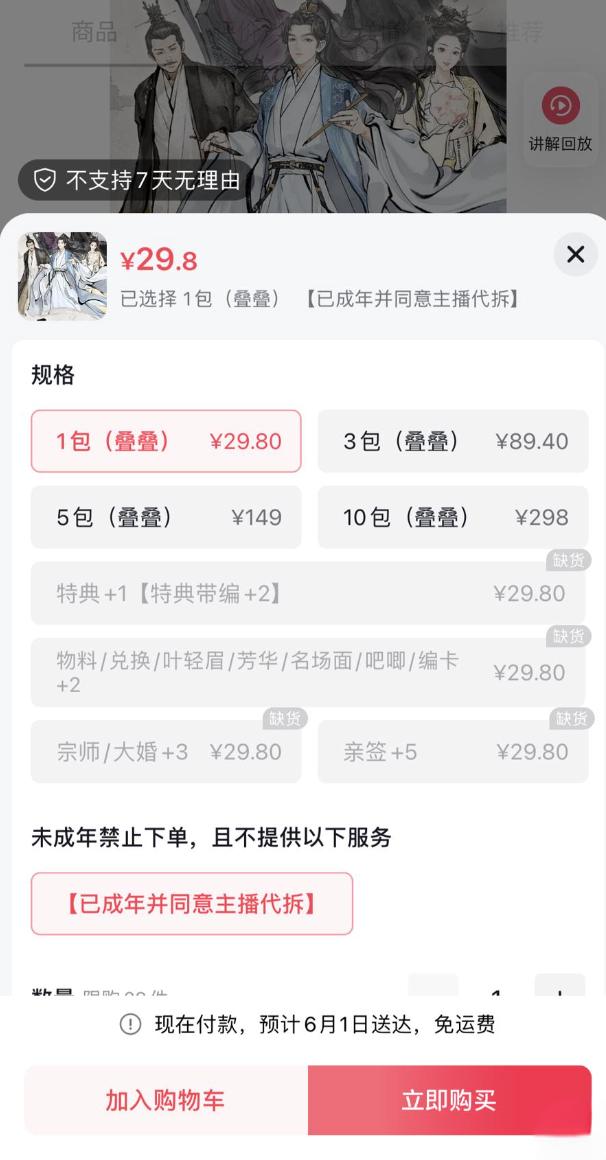606x1160 pixels.
Task: Select the 10包（叠叠） ¥298 option
Action: coord(453,517)
